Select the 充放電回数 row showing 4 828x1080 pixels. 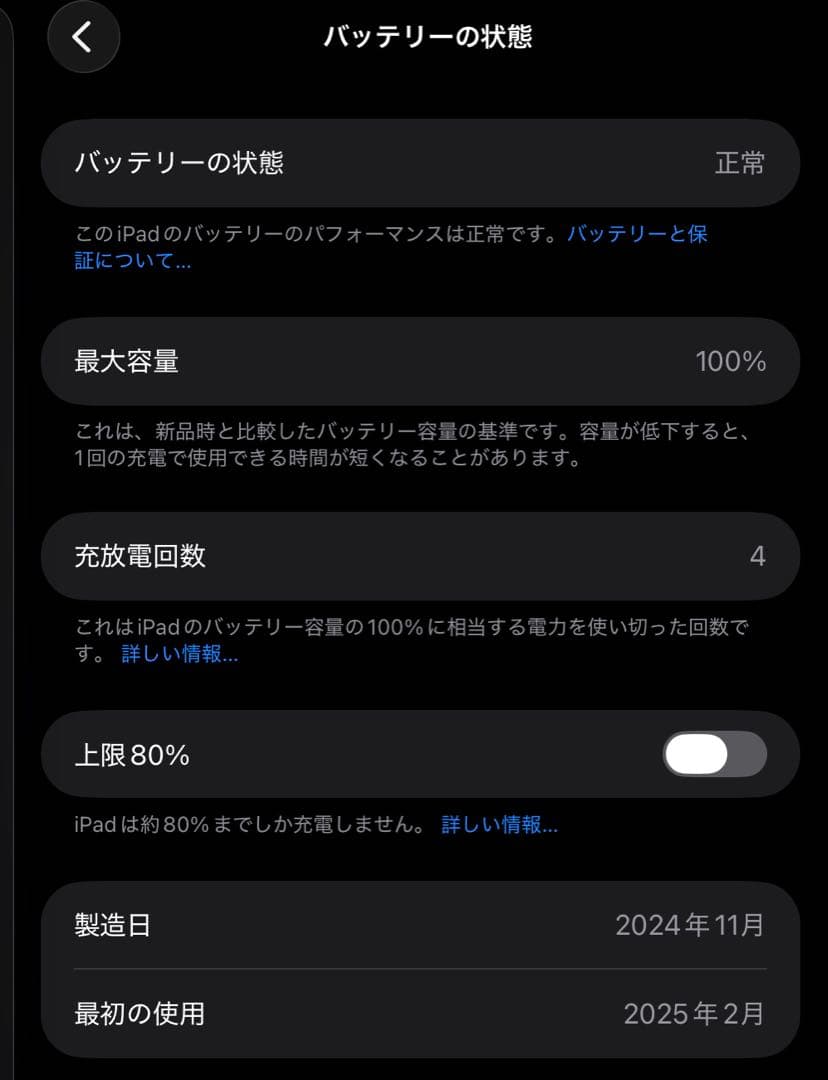(414, 557)
